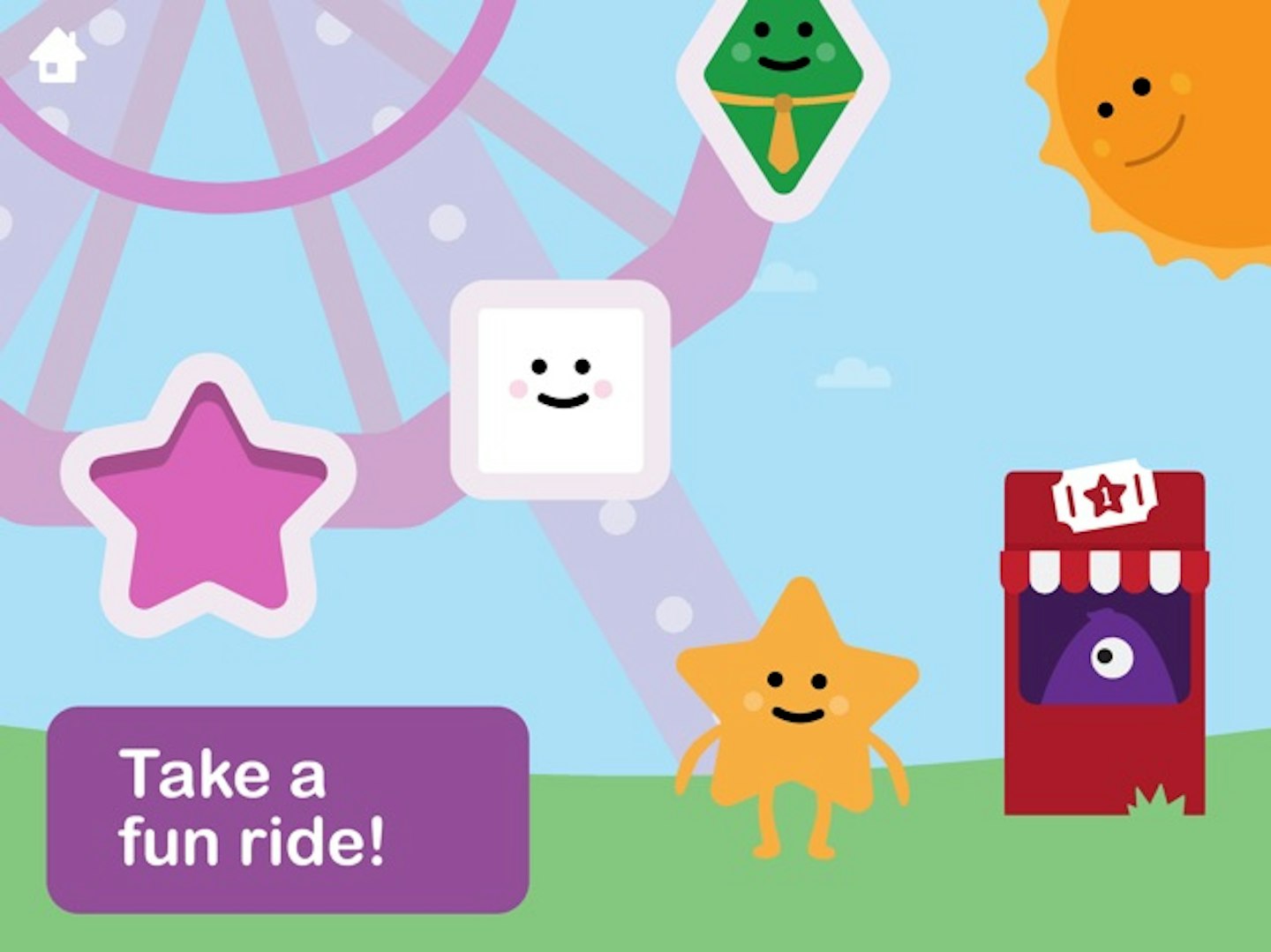Tap the orange star character
The image size is (1271, 952).
click(x=797, y=699)
